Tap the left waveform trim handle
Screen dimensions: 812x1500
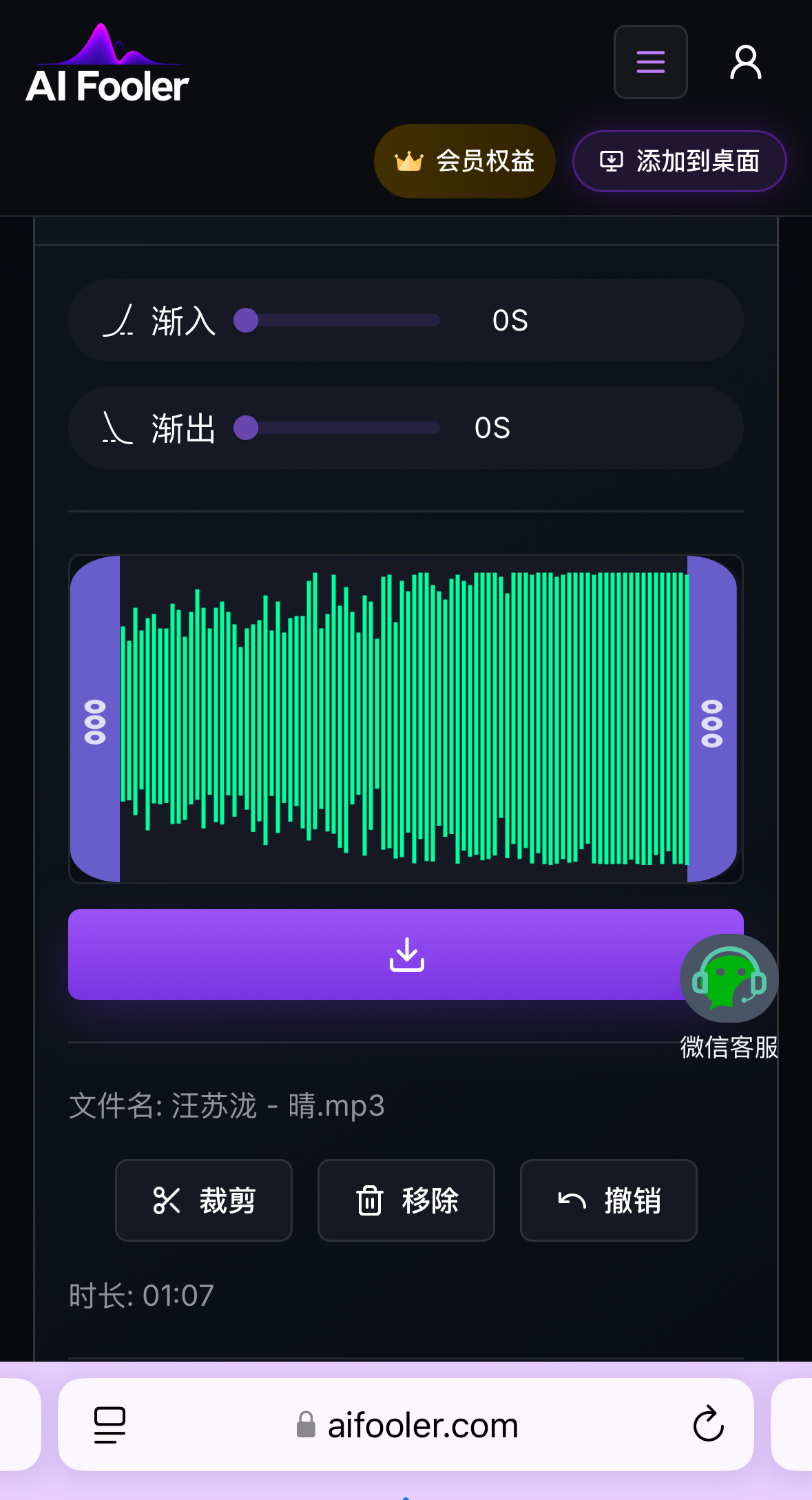[95, 720]
